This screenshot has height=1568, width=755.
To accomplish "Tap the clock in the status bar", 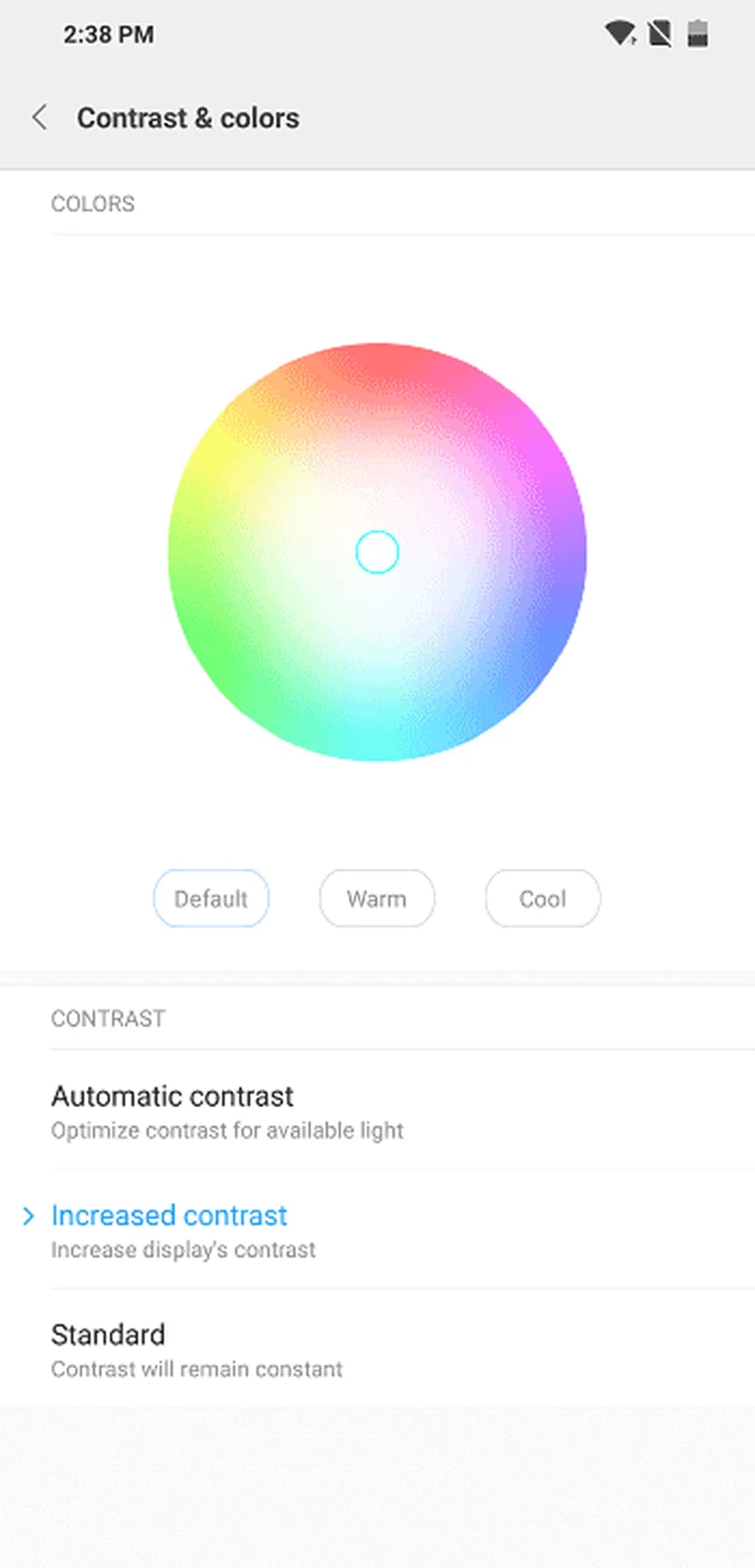I will (x=108, y=33).
